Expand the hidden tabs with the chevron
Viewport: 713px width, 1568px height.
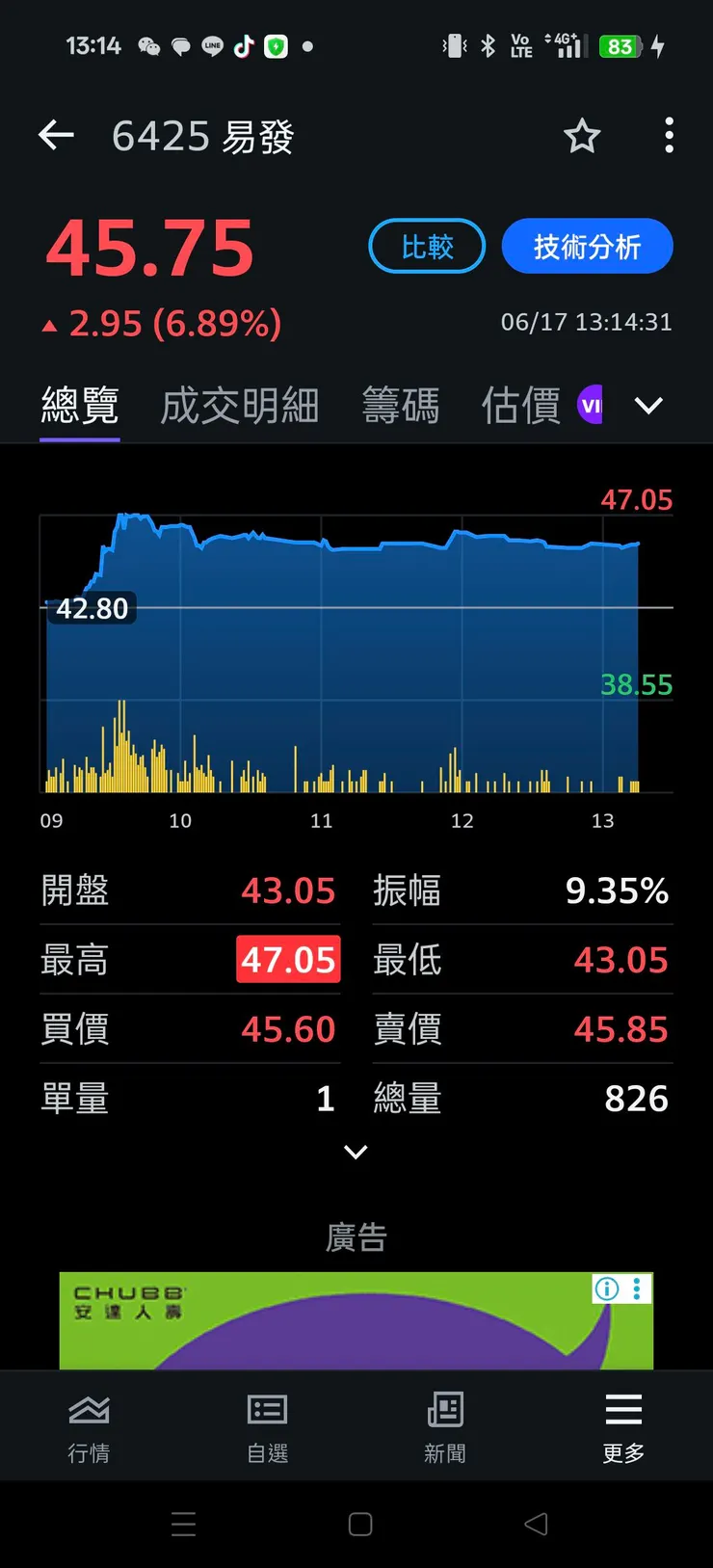[x=647, y=405]
